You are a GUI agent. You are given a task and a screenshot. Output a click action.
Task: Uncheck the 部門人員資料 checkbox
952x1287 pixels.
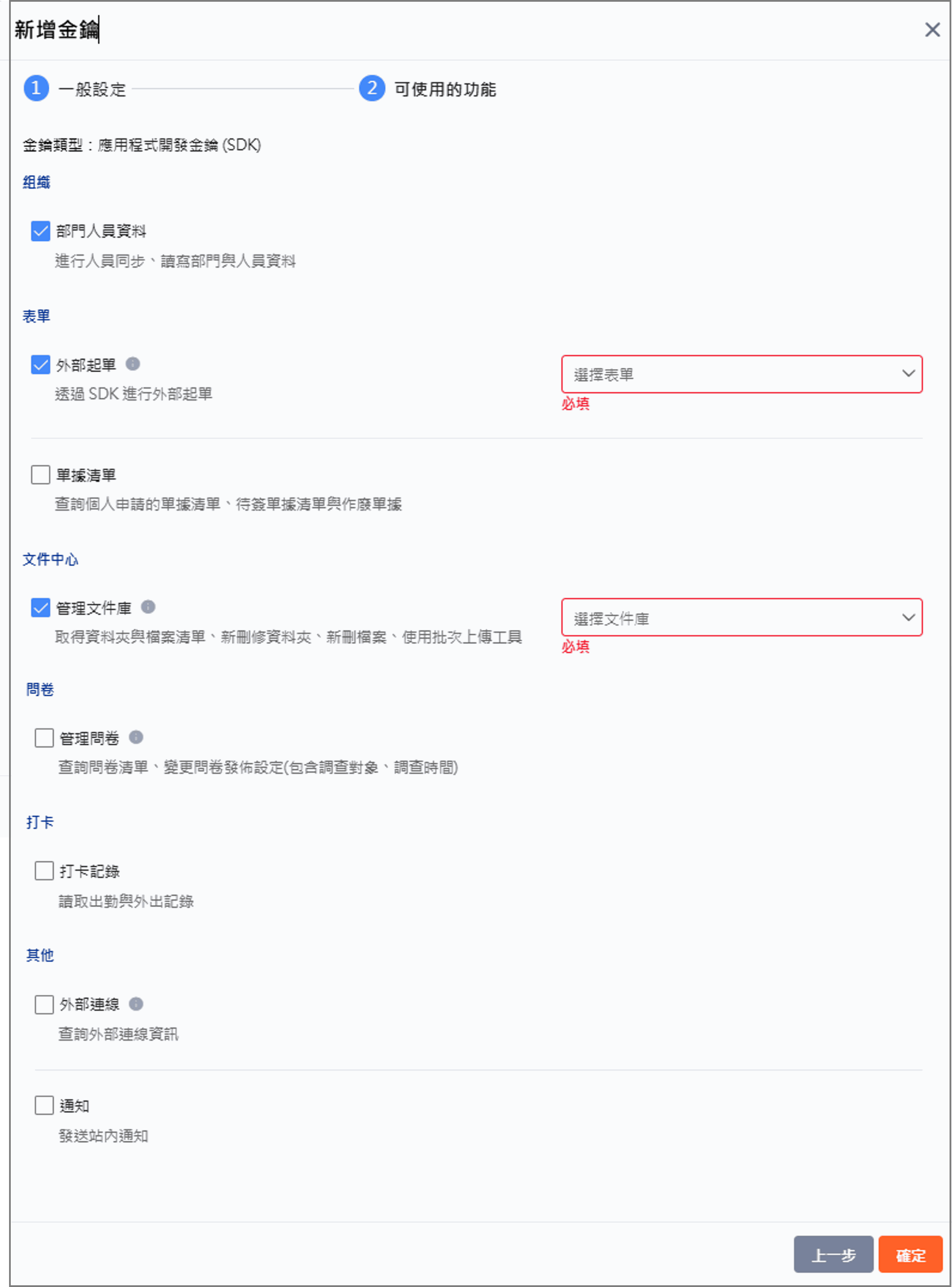[x=40, y=231]
